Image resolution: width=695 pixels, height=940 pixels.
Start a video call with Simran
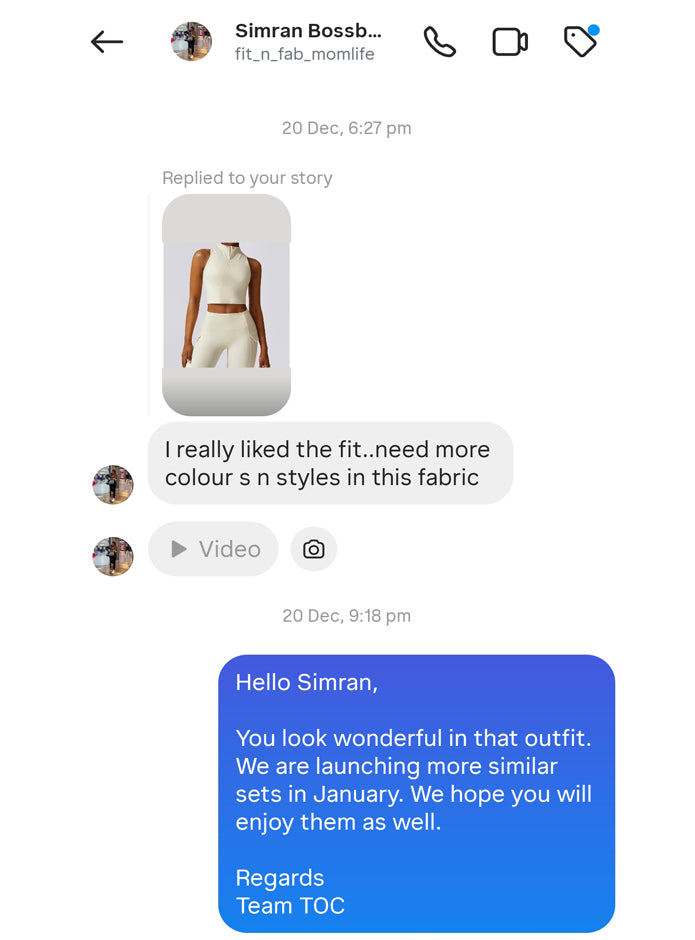click(x=510, y=42)
